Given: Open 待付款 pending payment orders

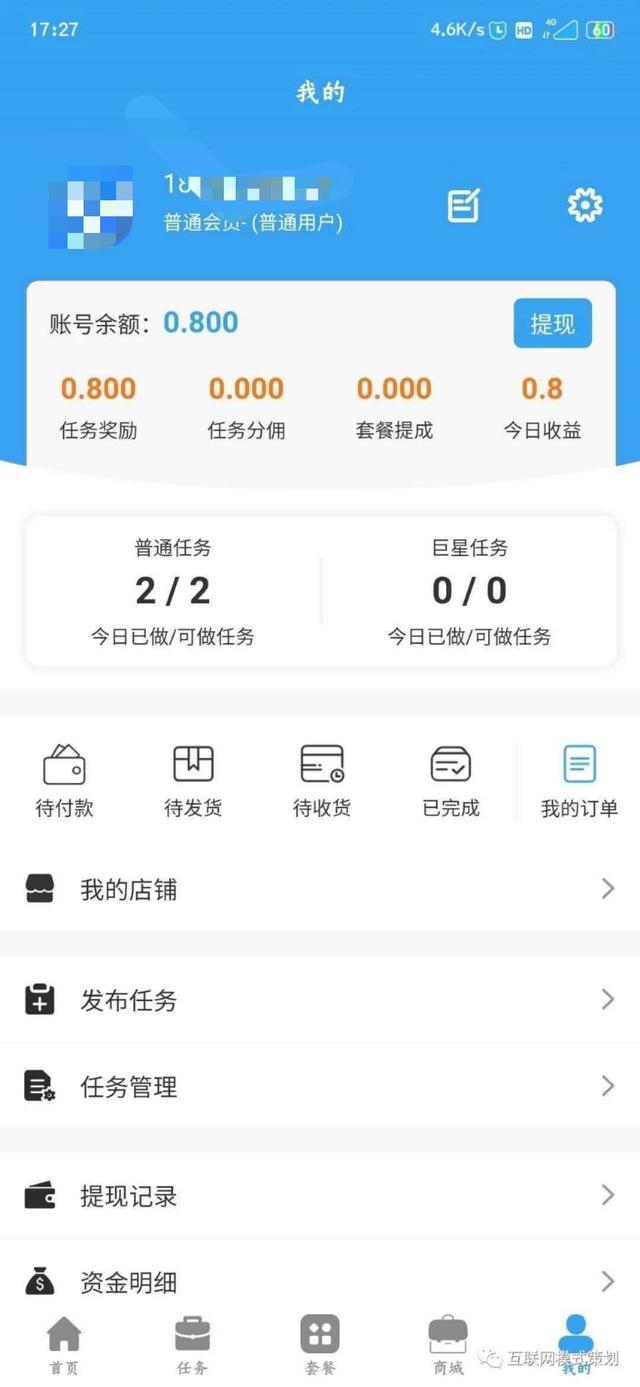Looking at the screenshot, I should click(x=64, y=781).
